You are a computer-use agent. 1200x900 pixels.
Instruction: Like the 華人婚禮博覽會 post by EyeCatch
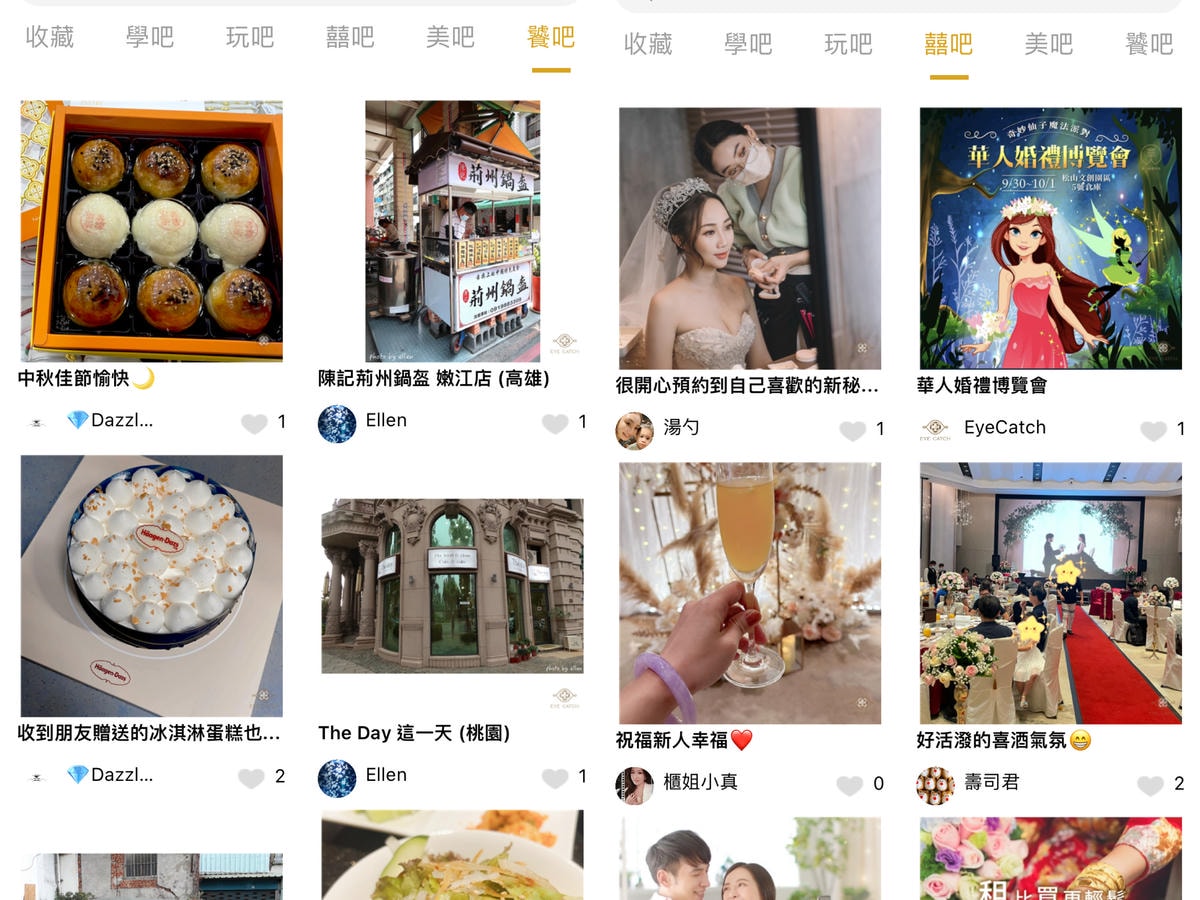click(x=1153, y=430)
